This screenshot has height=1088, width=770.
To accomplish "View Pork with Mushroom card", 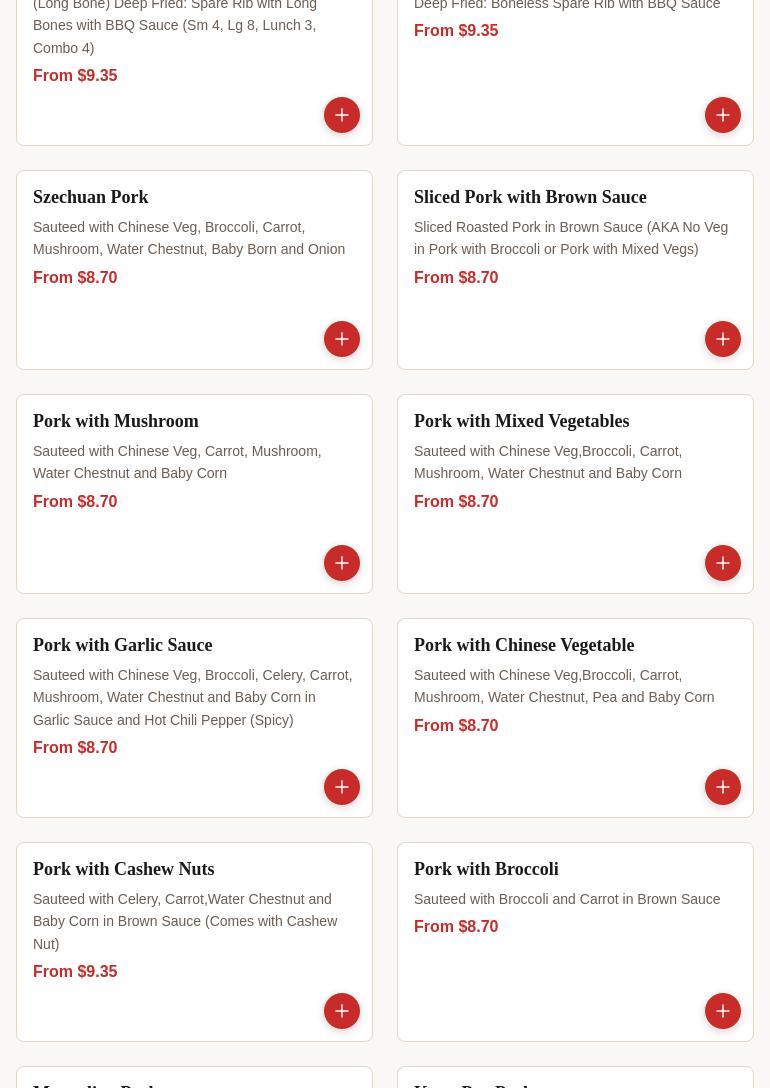I will pyautogui.click(x=115, y=421).
